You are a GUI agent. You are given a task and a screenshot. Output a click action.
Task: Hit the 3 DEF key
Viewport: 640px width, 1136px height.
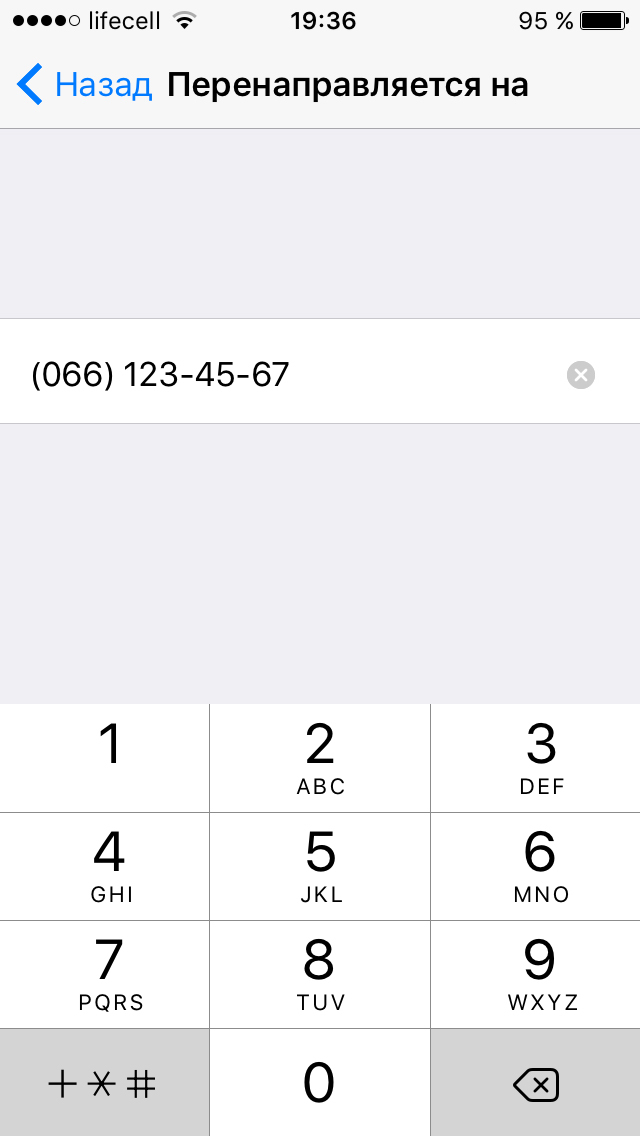click(536, 758)
